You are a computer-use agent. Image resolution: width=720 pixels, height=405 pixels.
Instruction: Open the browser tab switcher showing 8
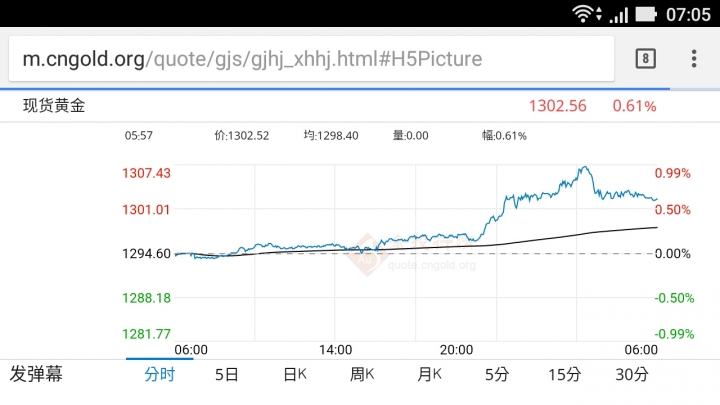point(646,59)
